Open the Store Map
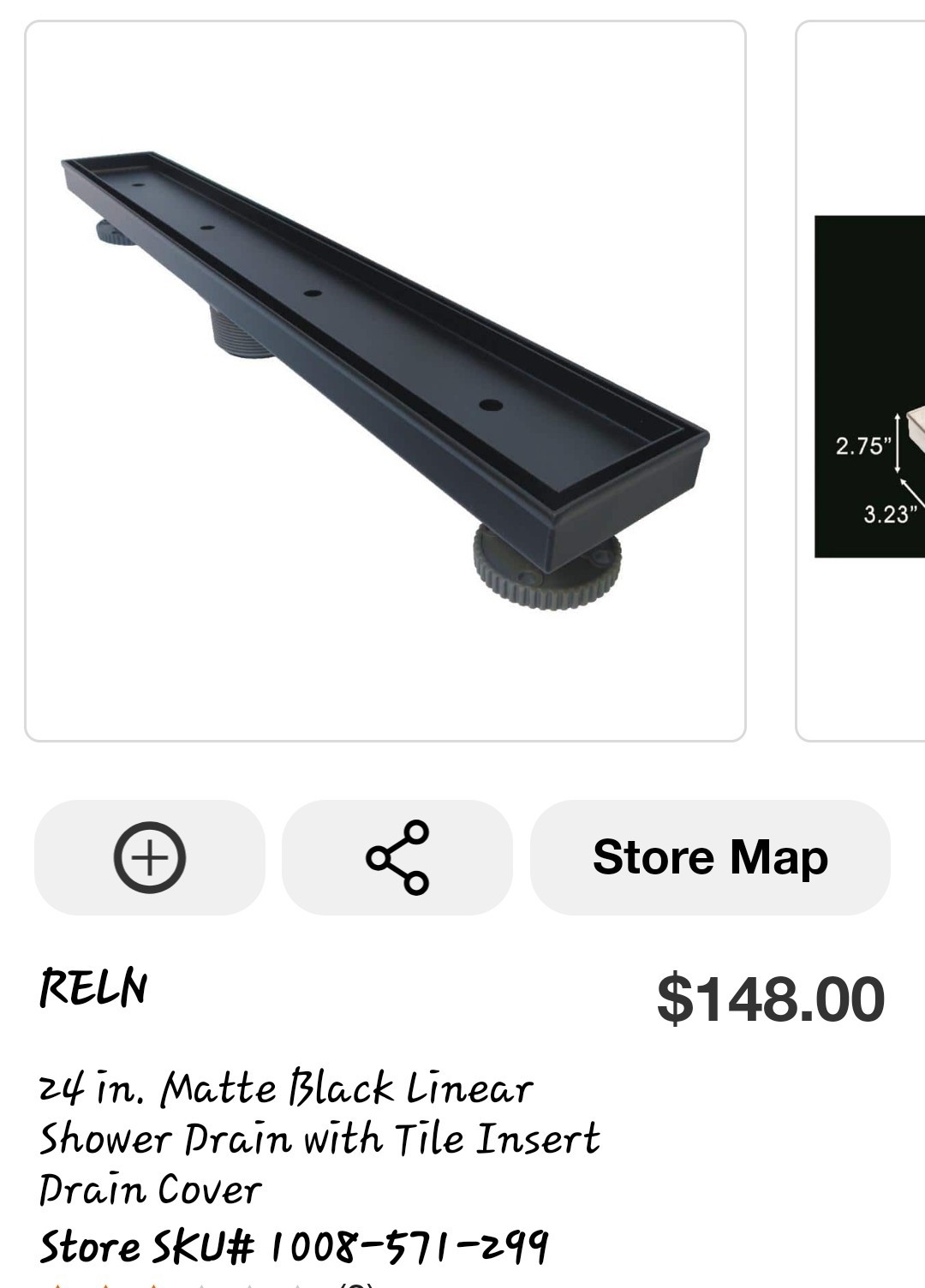 point(710,857)
